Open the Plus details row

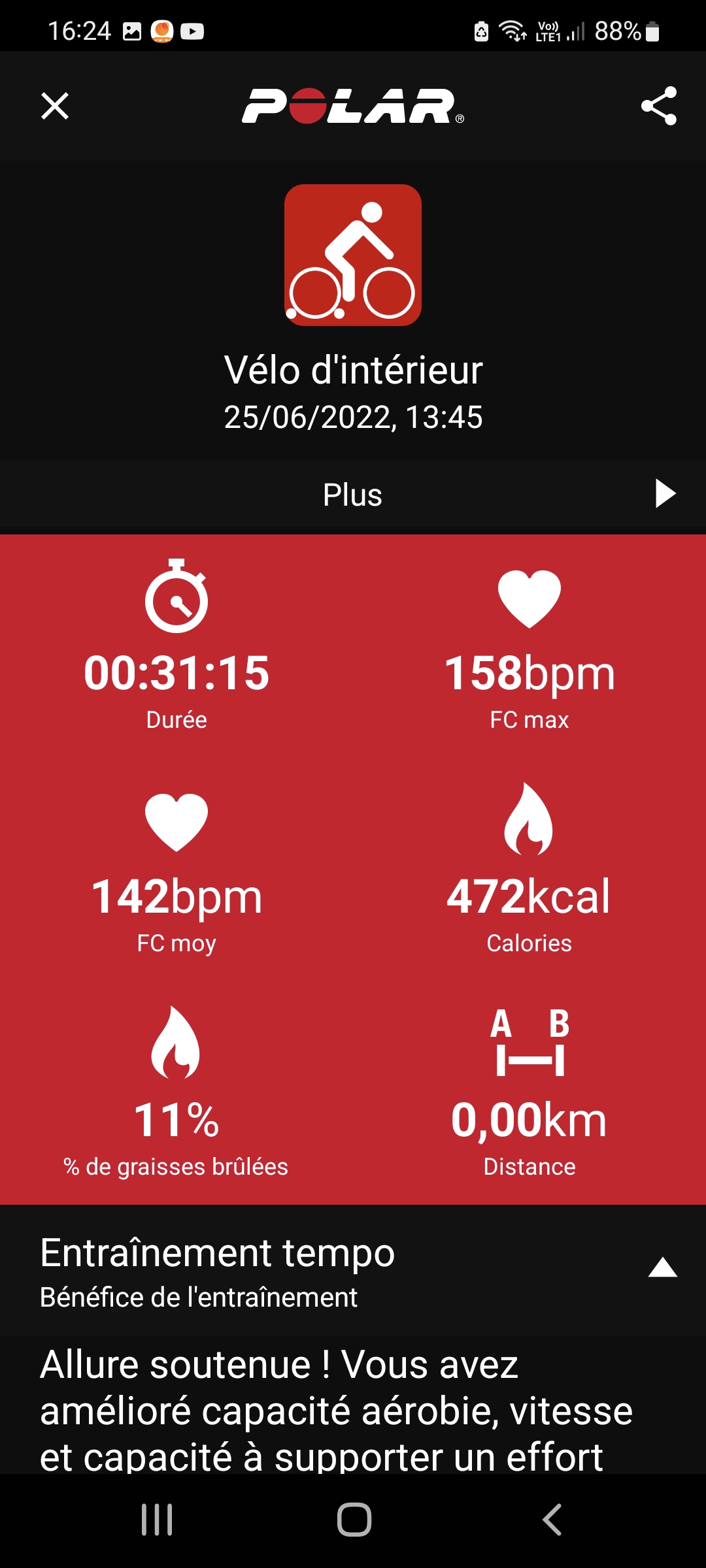click(x=353, y=495)
